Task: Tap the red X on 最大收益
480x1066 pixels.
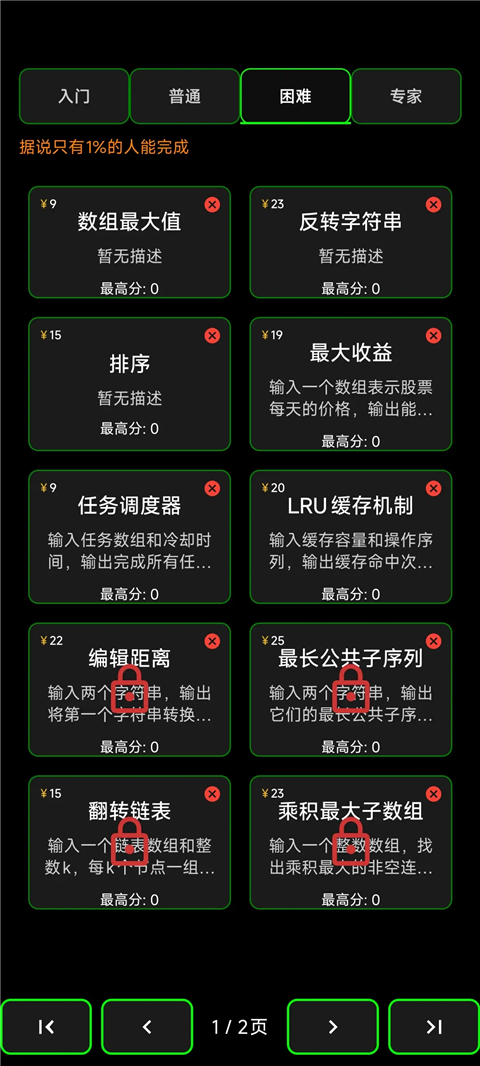Action: point(433,335)
